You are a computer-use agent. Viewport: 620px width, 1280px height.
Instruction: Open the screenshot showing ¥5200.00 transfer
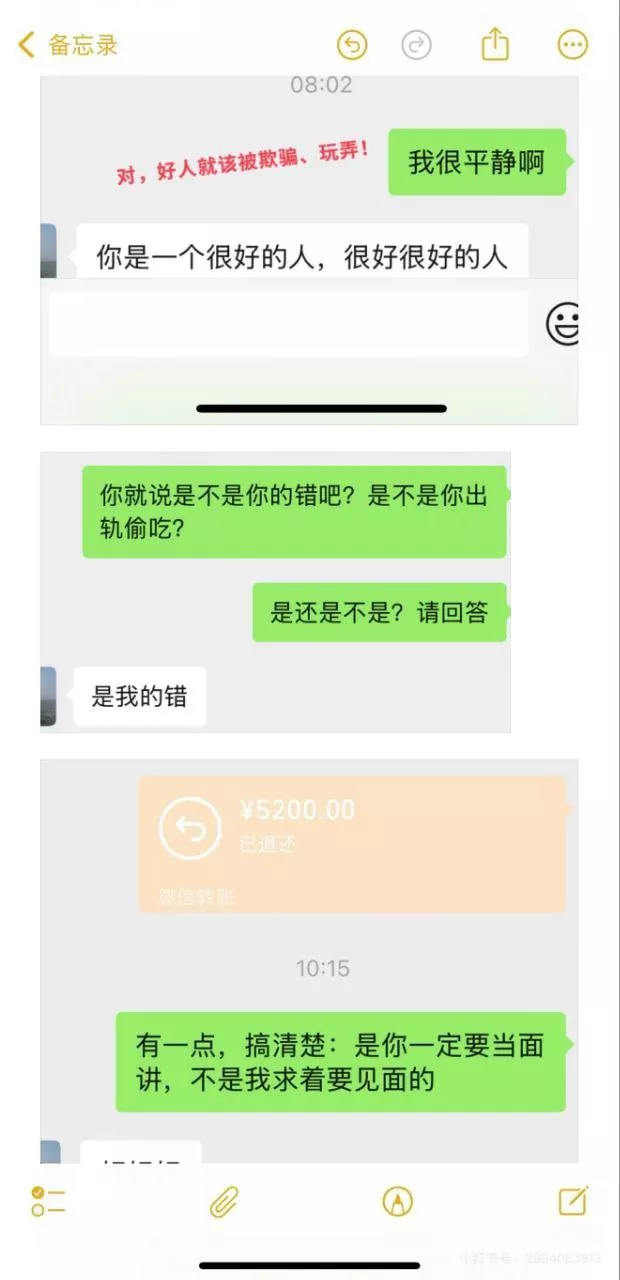(x=308, y=960)
